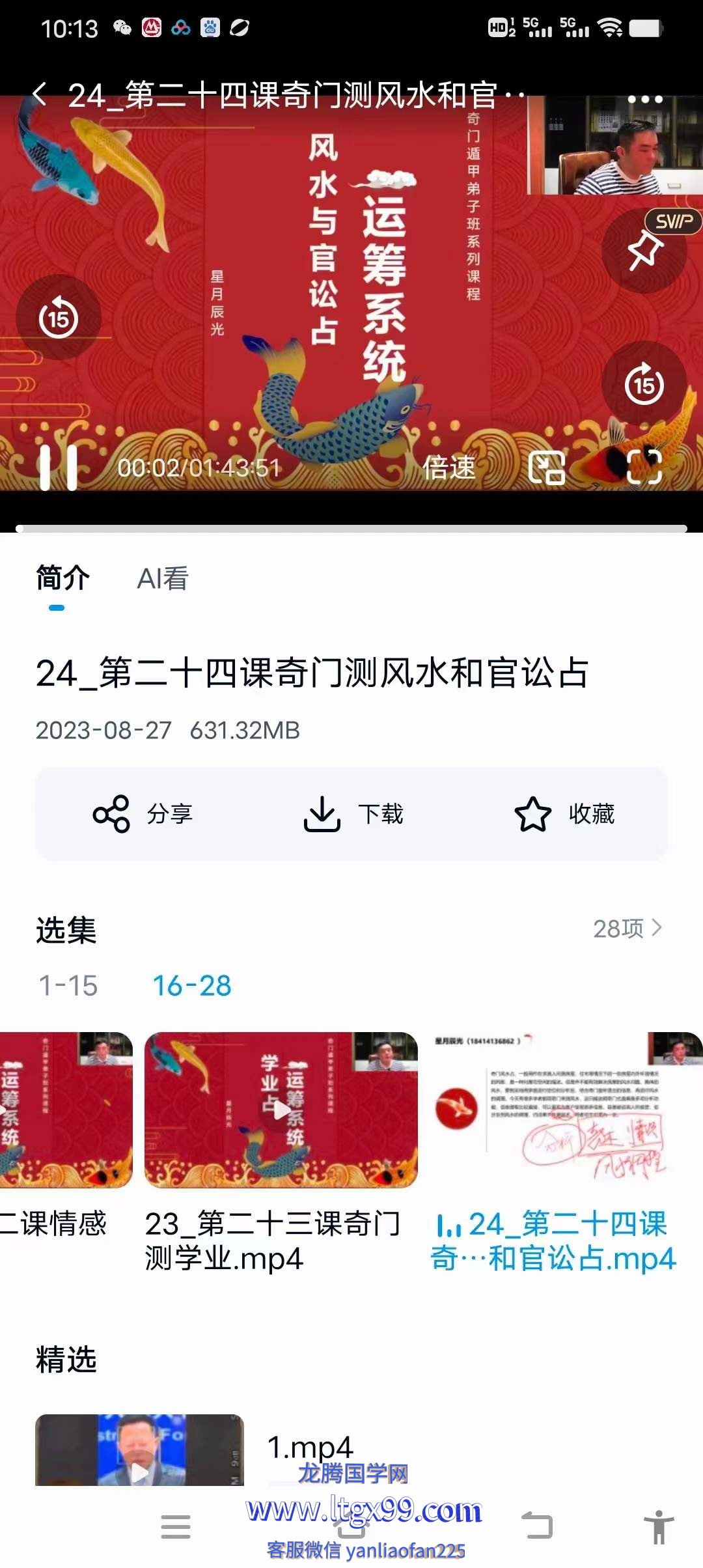Add video to favorites via 收藏
Screen dimensions: 703x1568
[564, 814]
